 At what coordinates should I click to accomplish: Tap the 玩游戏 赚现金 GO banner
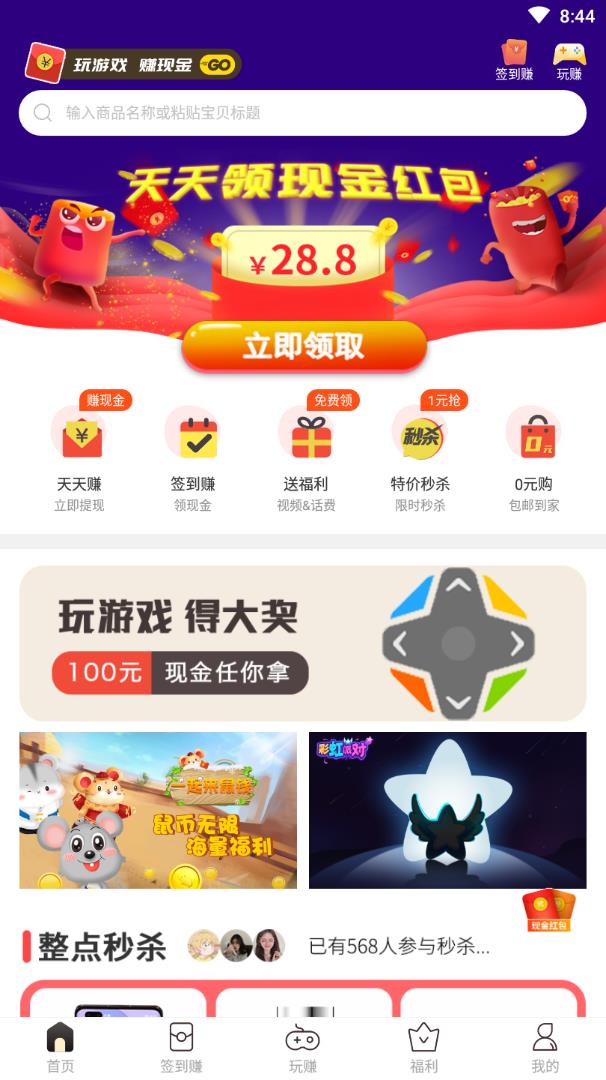(134, 65)
